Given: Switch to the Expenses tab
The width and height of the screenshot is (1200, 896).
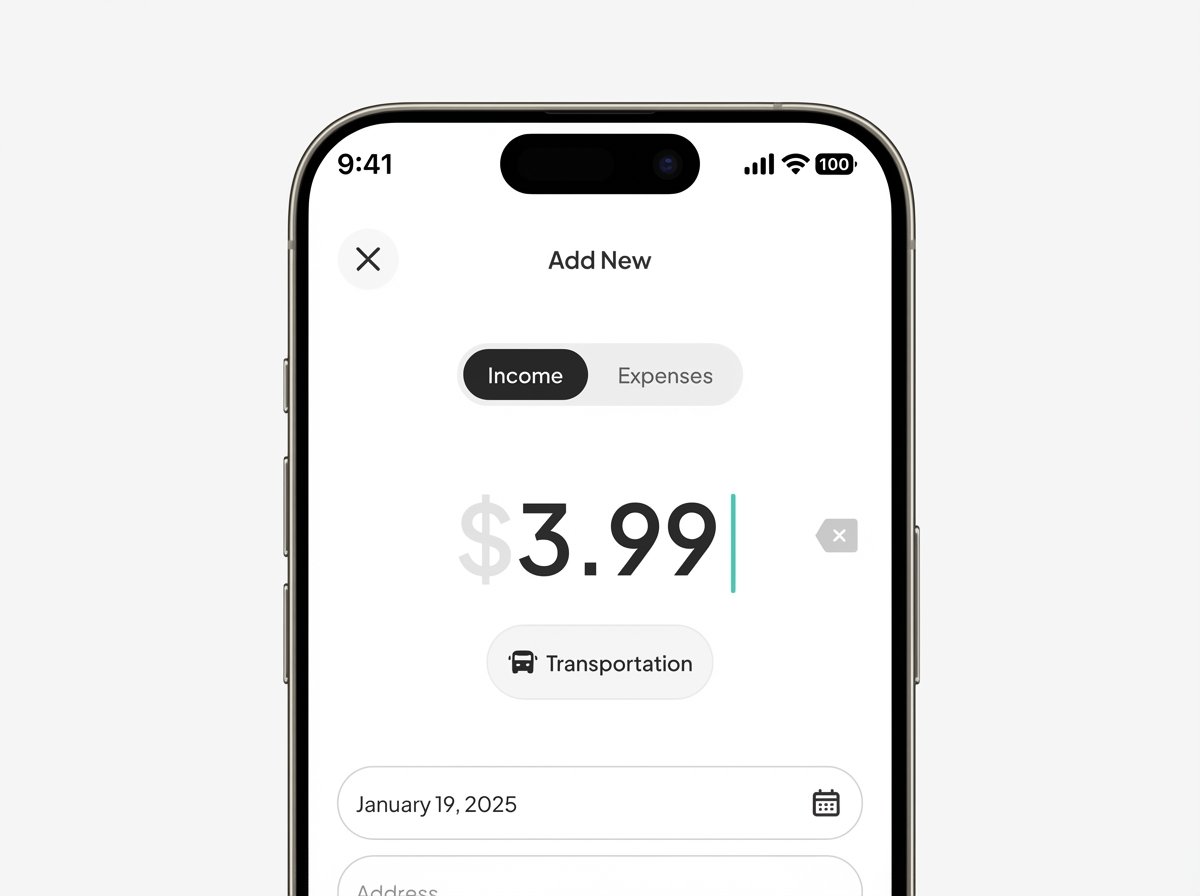Looking at the screenshot, I should [665, 376].
